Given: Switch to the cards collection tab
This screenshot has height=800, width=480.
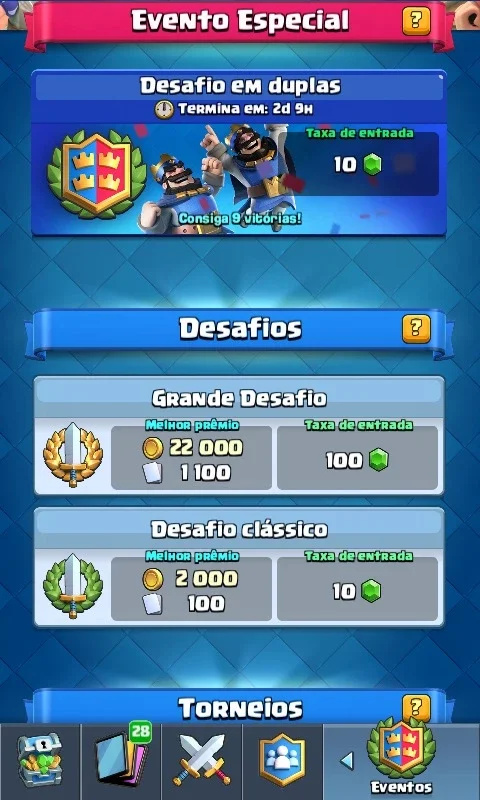Looking at the screenshot, I should (x=121, y=762).
